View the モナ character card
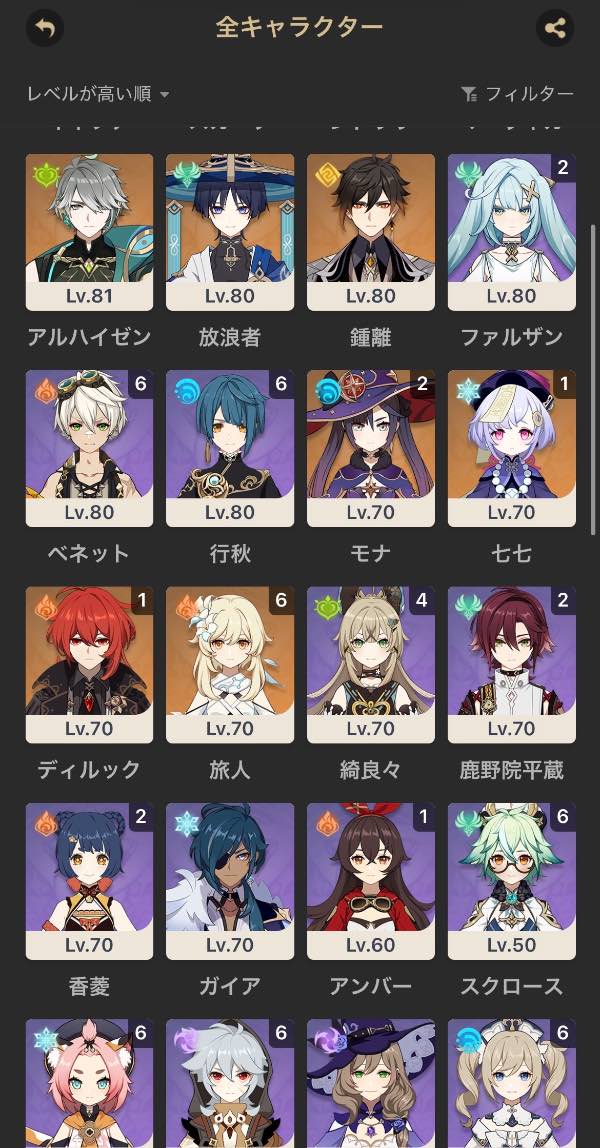The height and width of the screenshot is (1148, 600). coord(371,448)
